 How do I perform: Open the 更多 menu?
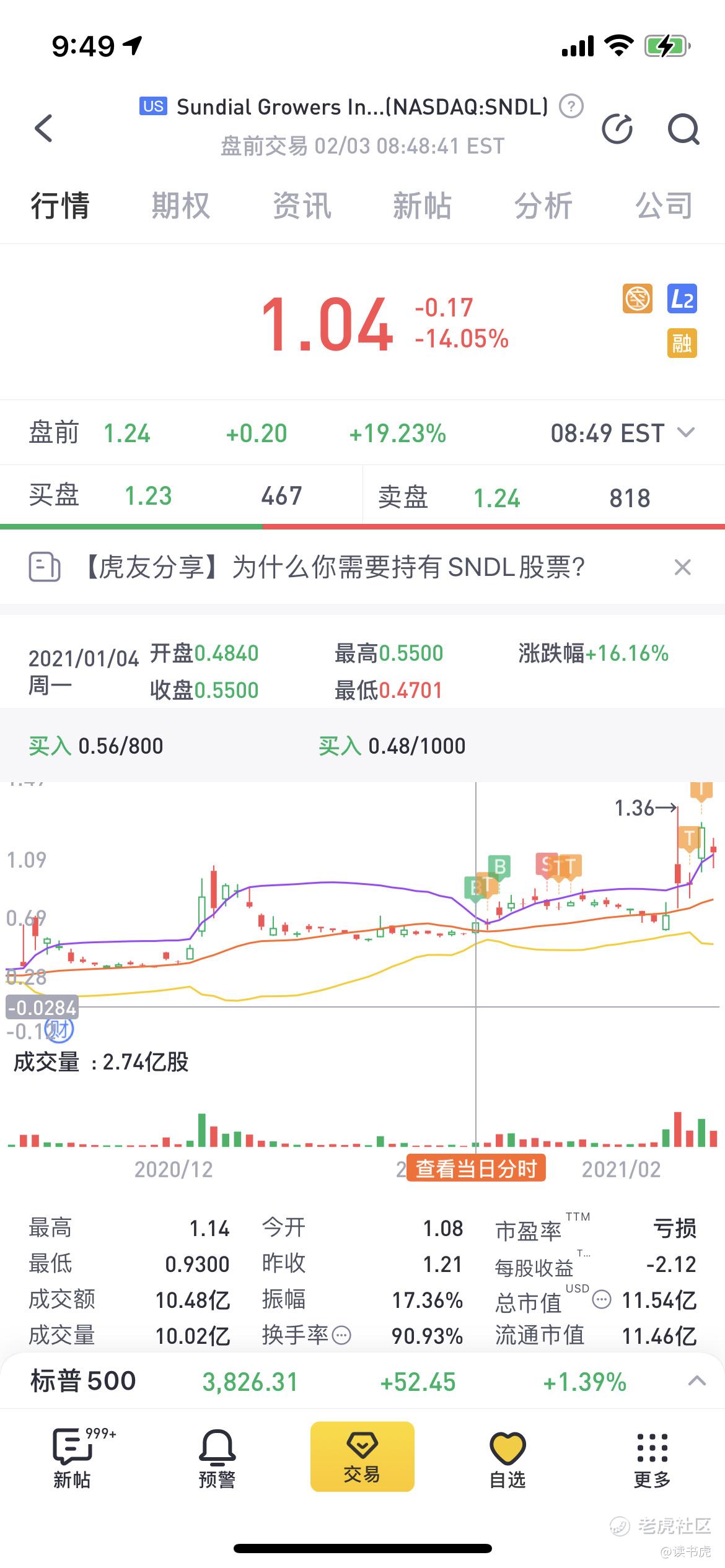click(652, 1458)
